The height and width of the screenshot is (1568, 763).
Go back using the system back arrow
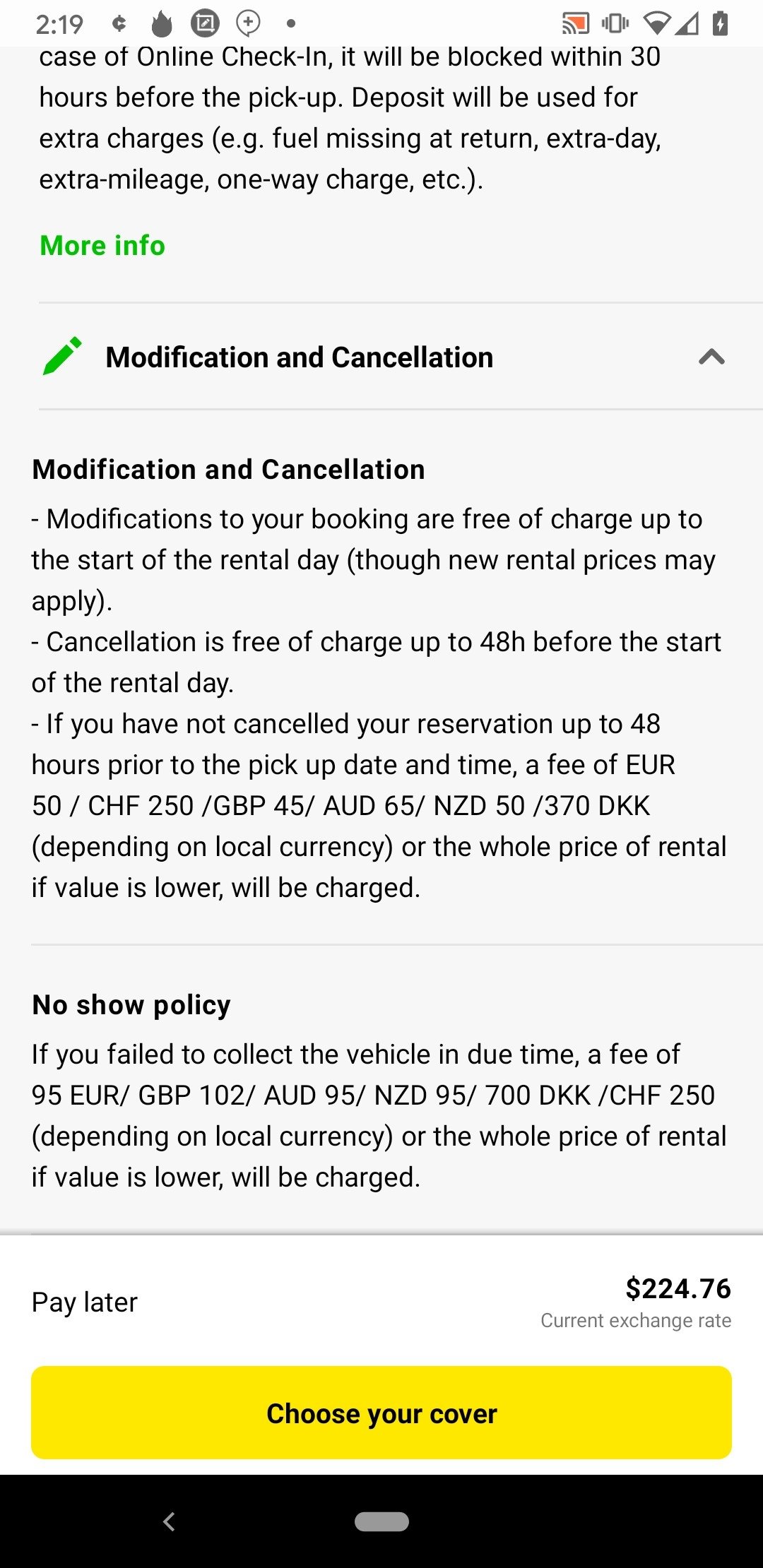[169, 1521]
